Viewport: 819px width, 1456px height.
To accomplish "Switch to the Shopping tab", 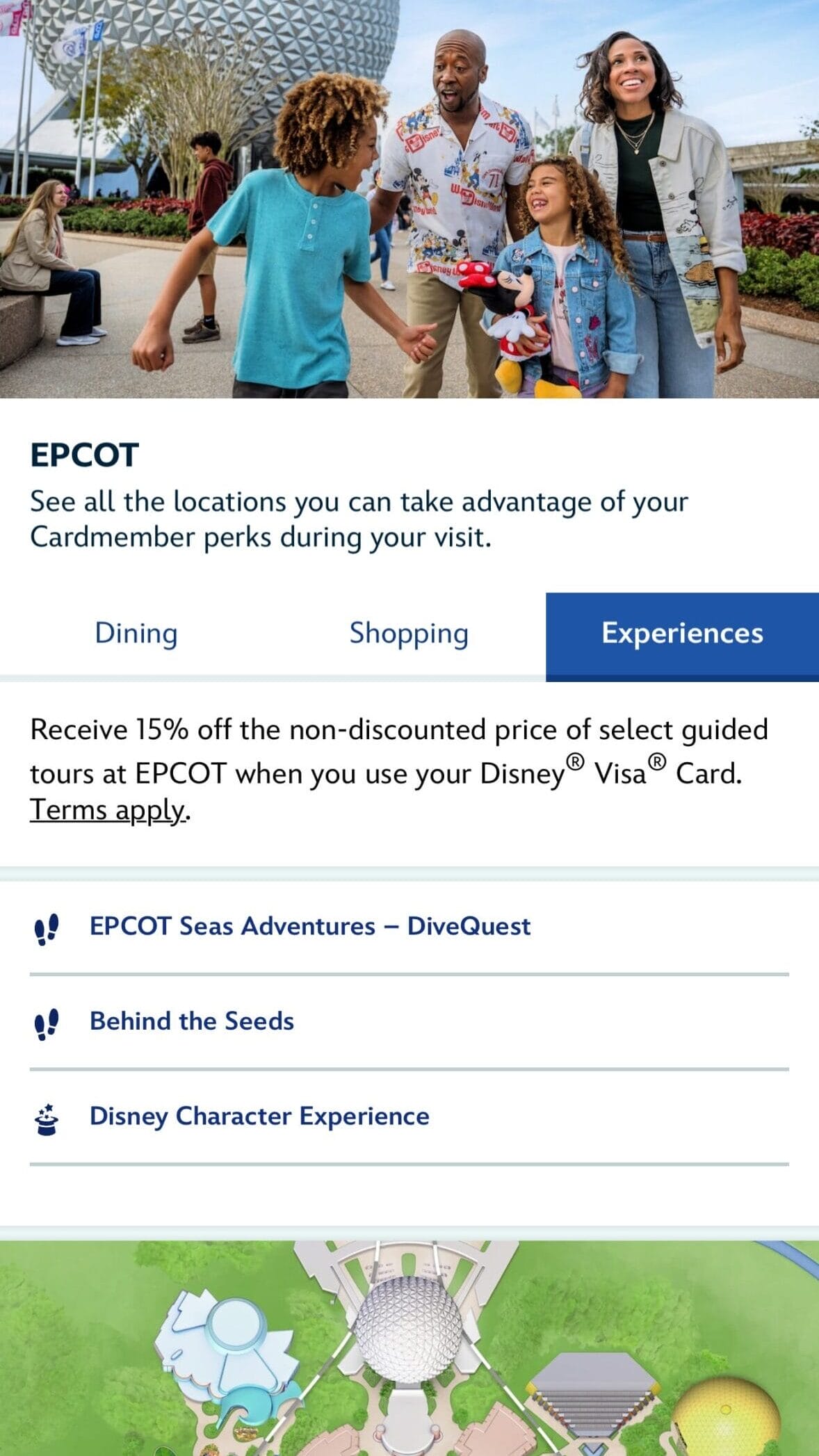I will pyautogui.click(x=409, y=634).
